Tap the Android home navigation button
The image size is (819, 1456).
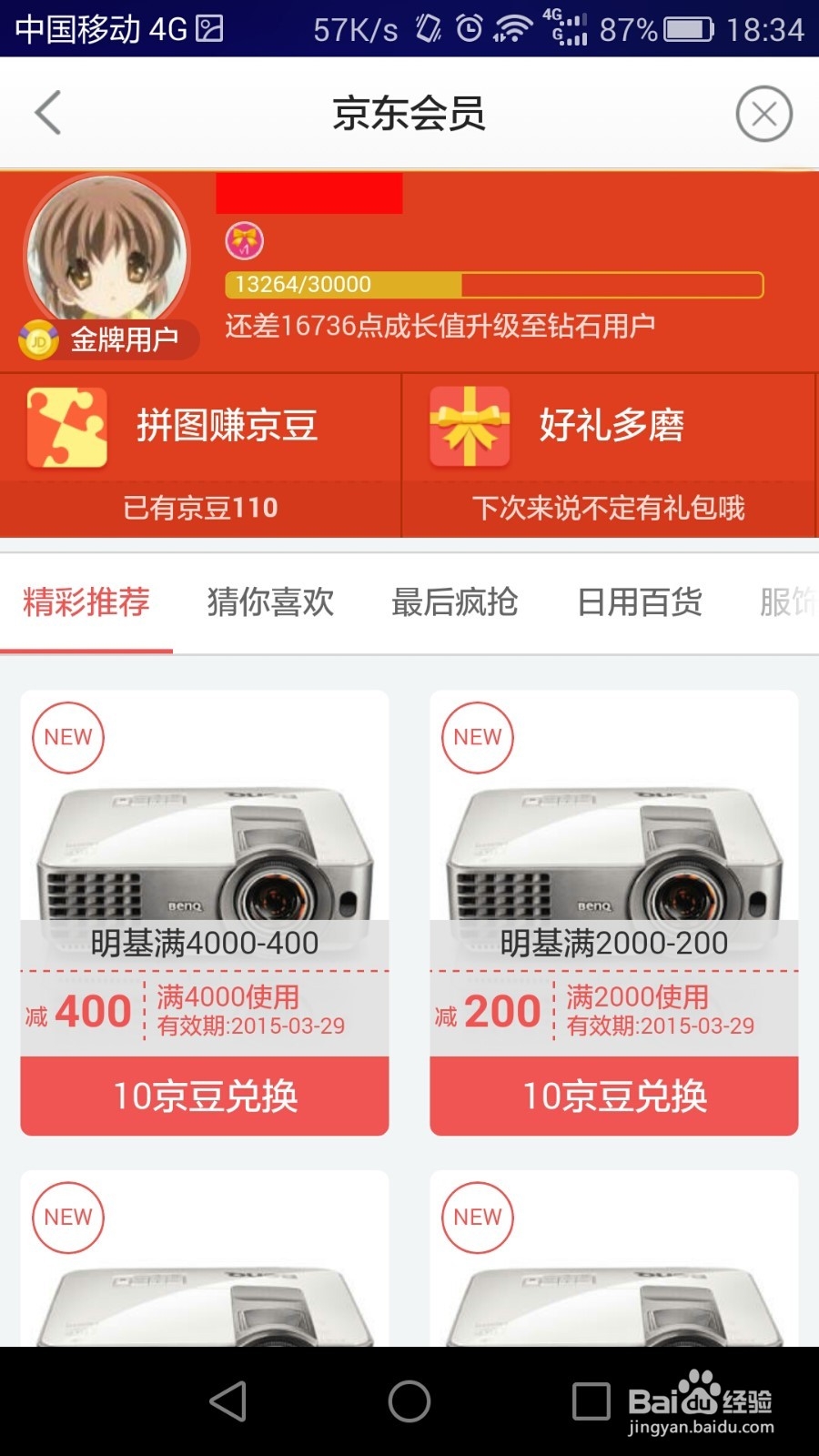(409, 1403)
